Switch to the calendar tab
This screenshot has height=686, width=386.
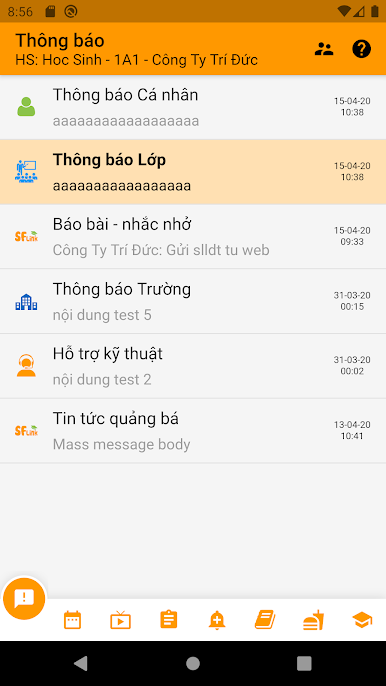point(72,620)
